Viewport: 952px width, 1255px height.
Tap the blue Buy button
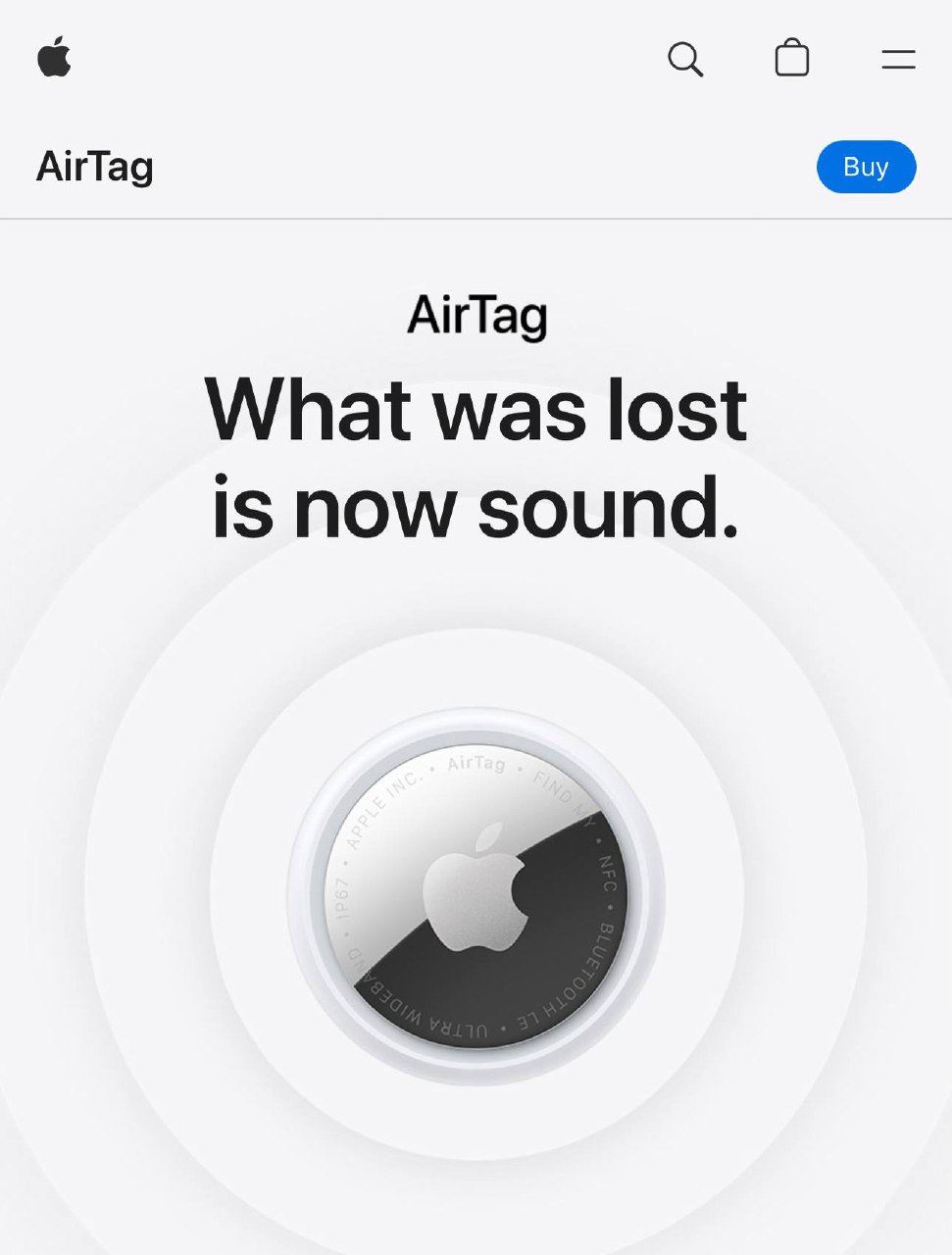[866, 167]
